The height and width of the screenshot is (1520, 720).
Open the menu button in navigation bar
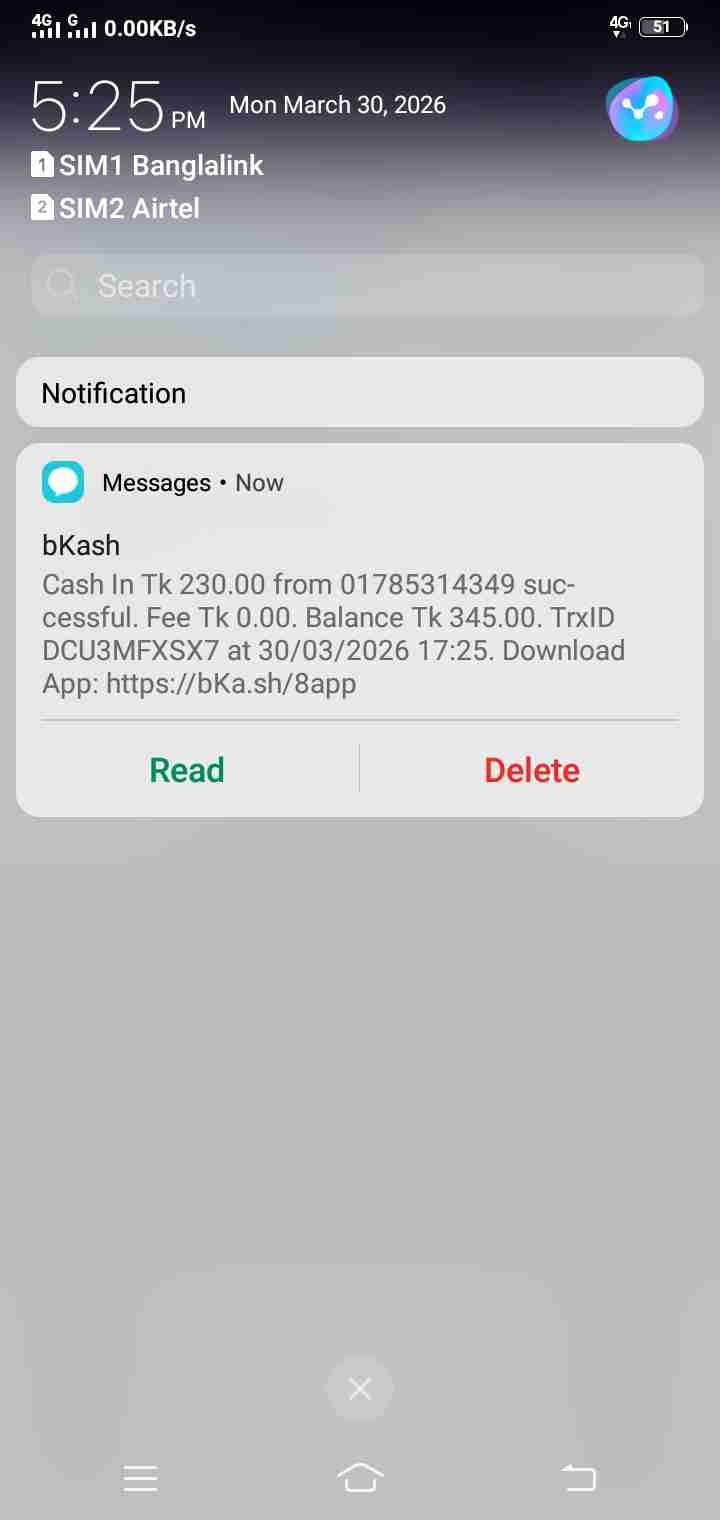click(x=140, y=1477)
